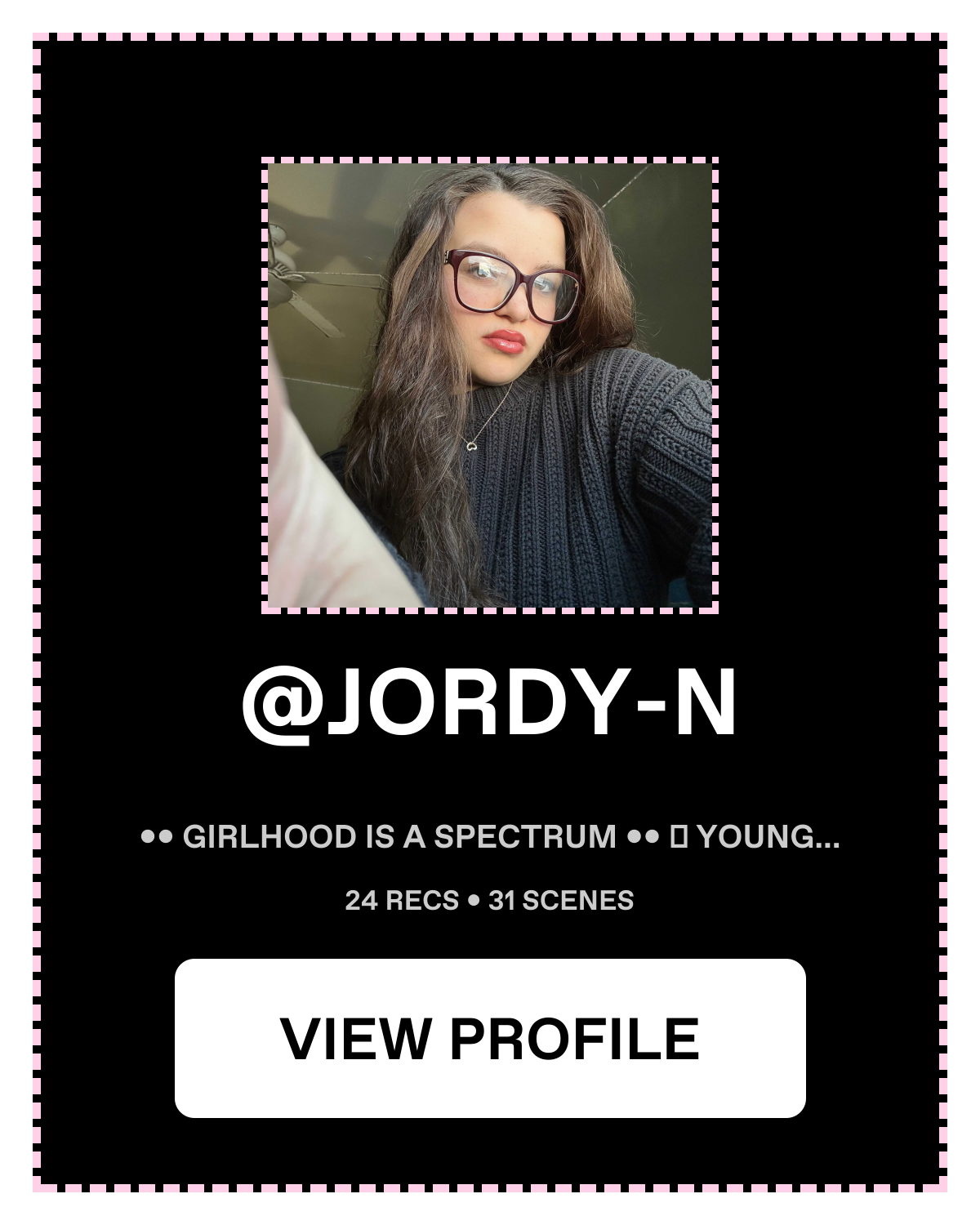Open @JORDY-N's profile photo
The width and height of the screenshot is (980, 1225).
490,385
